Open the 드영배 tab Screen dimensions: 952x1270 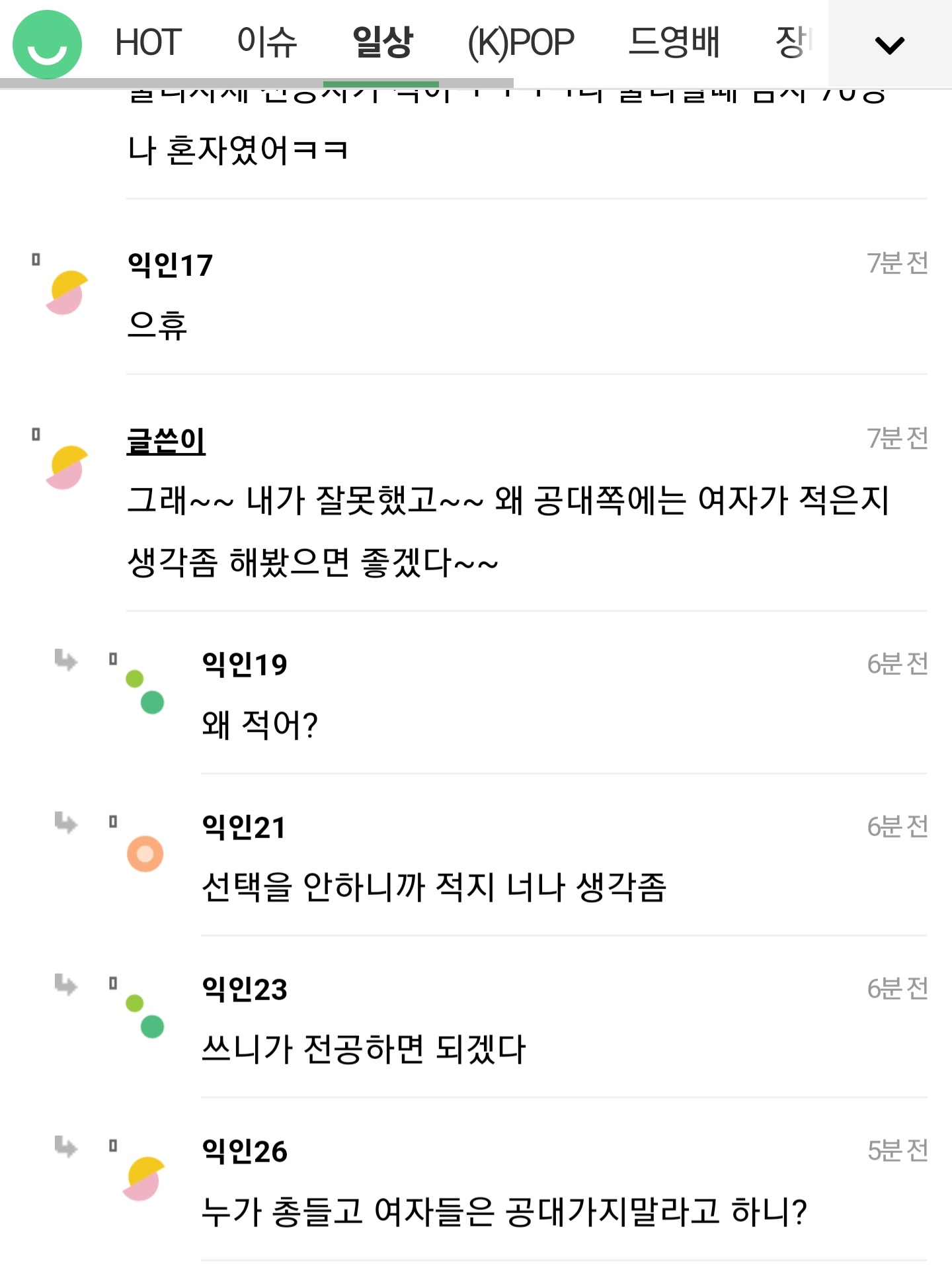674,43
